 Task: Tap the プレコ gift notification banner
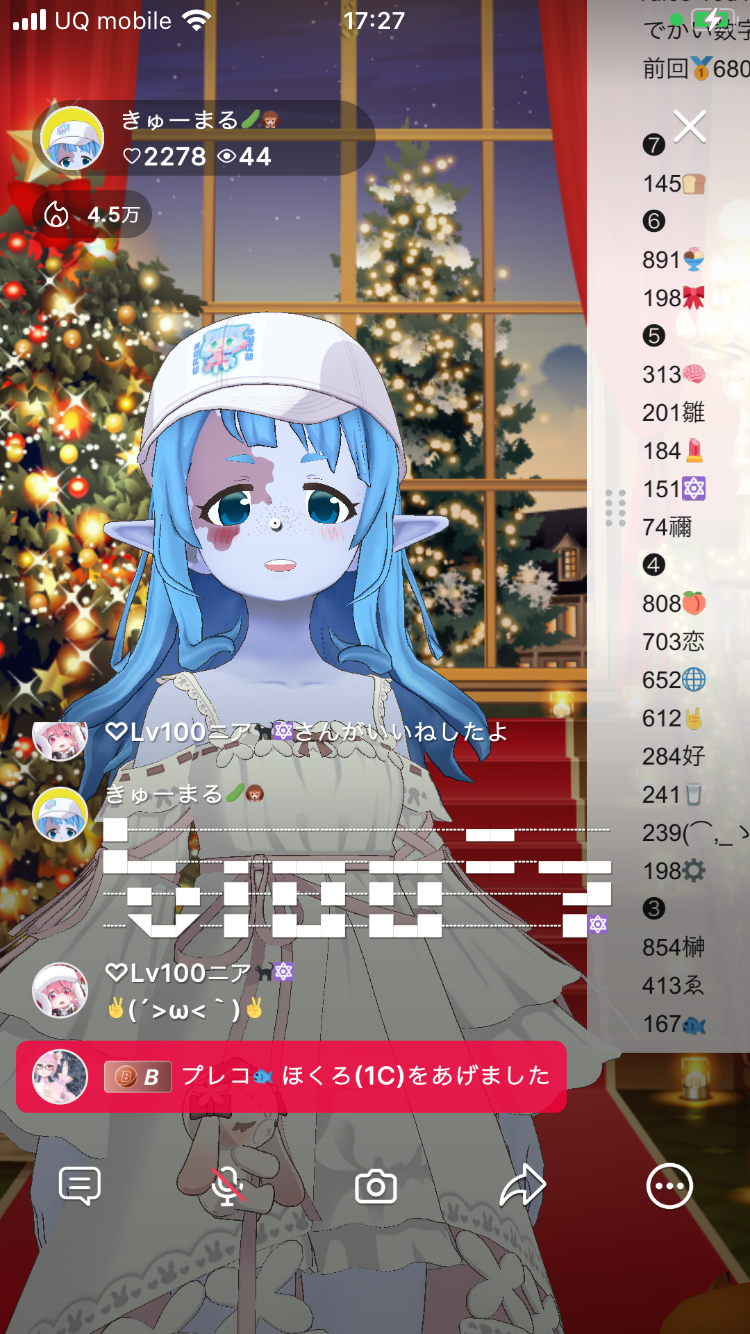[x=290, y=1077]
